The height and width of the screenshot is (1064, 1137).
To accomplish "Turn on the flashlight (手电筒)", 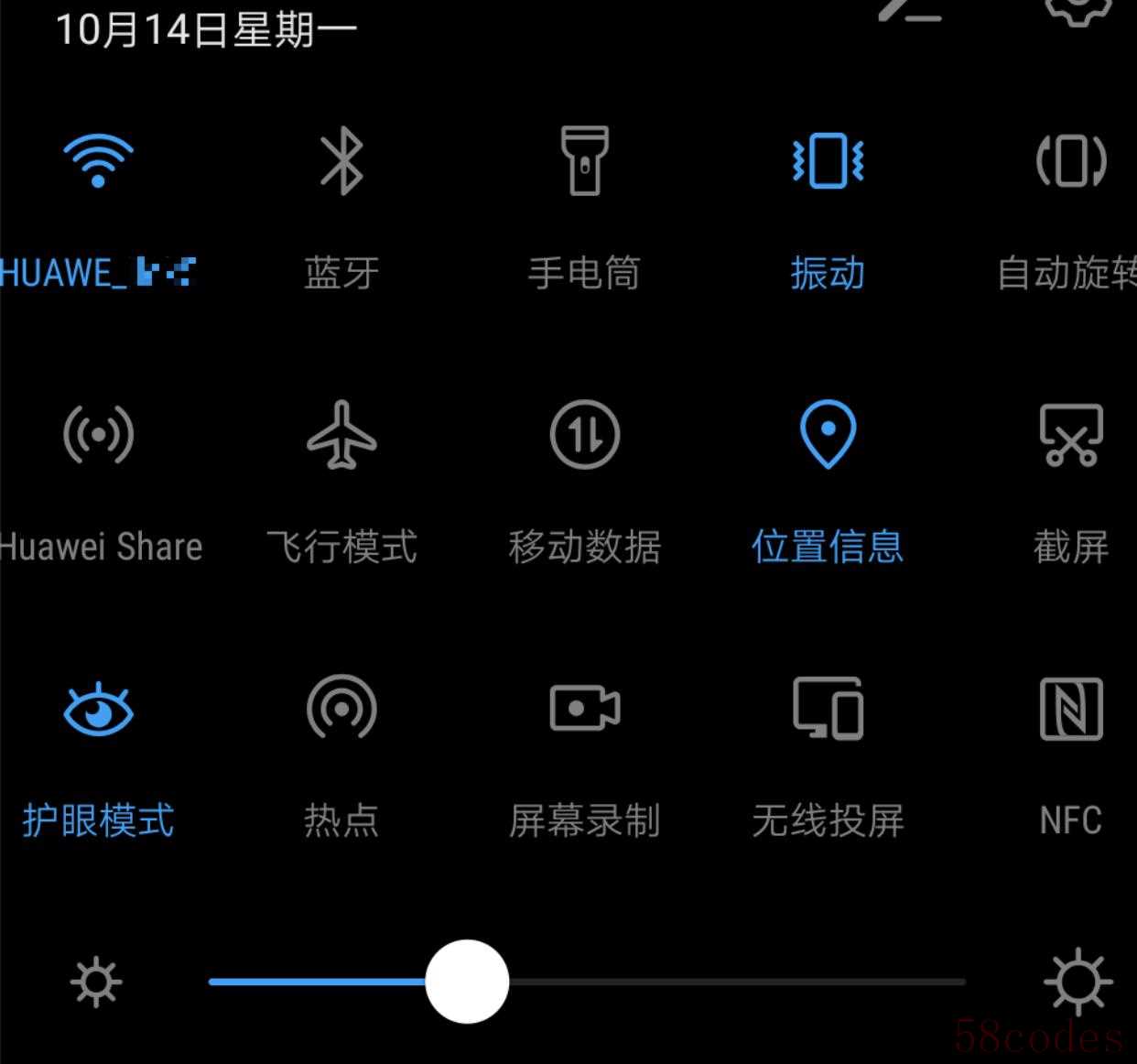I will 584,161.
